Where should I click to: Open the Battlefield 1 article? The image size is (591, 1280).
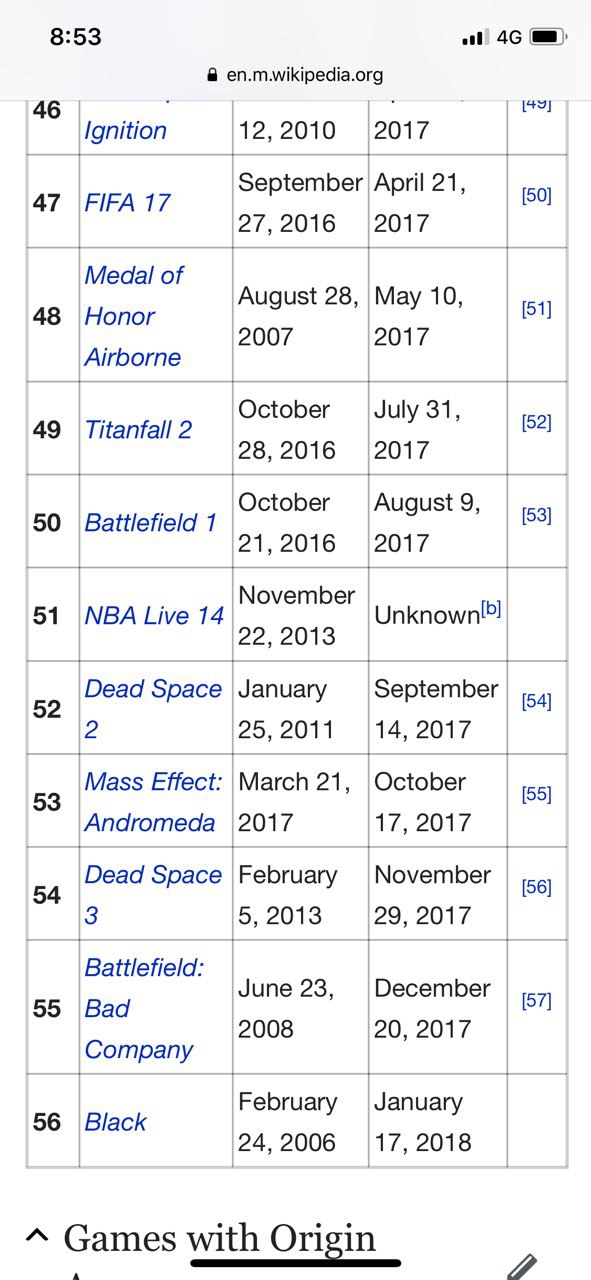click(150, 523)
